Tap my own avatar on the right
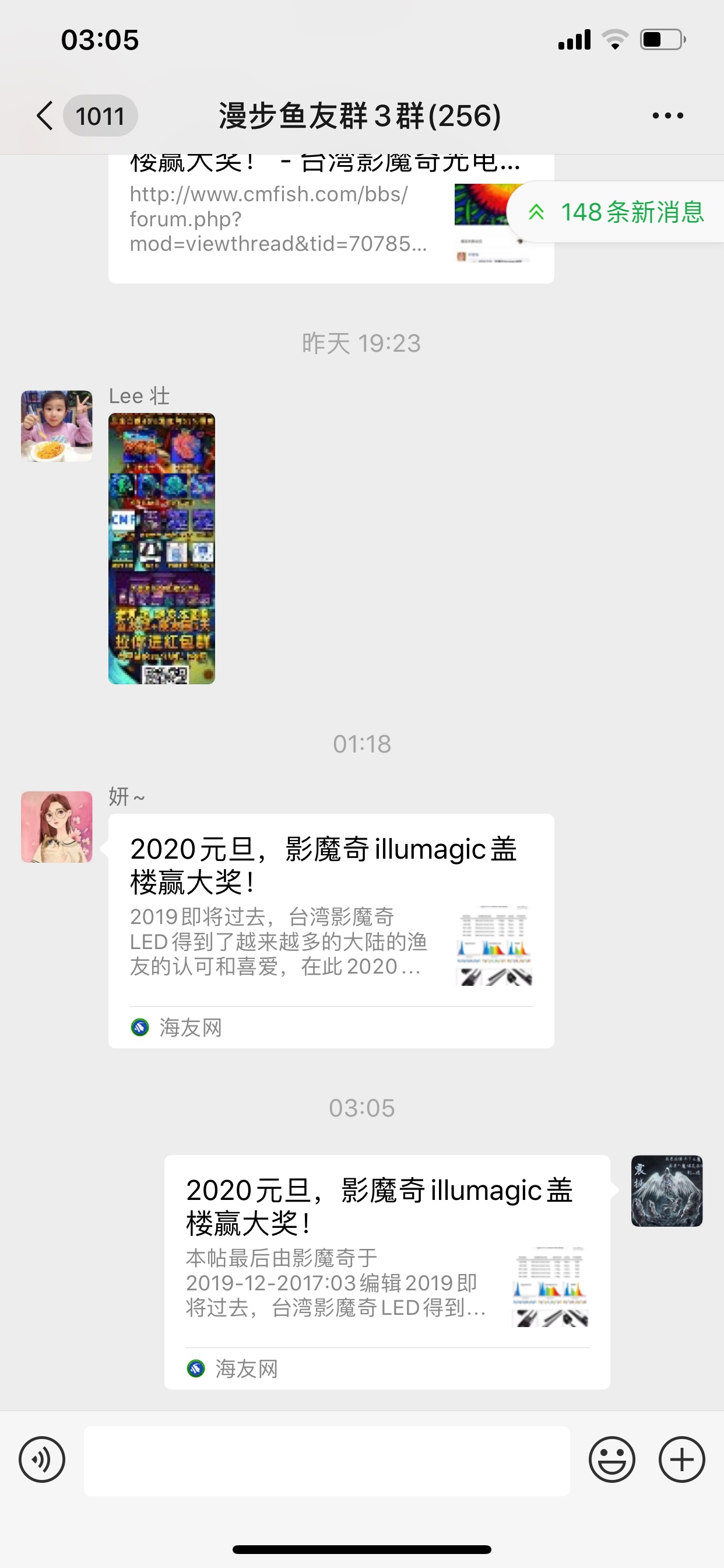This screenshot has height=1568, width=724. click(x=667, y=1191)
